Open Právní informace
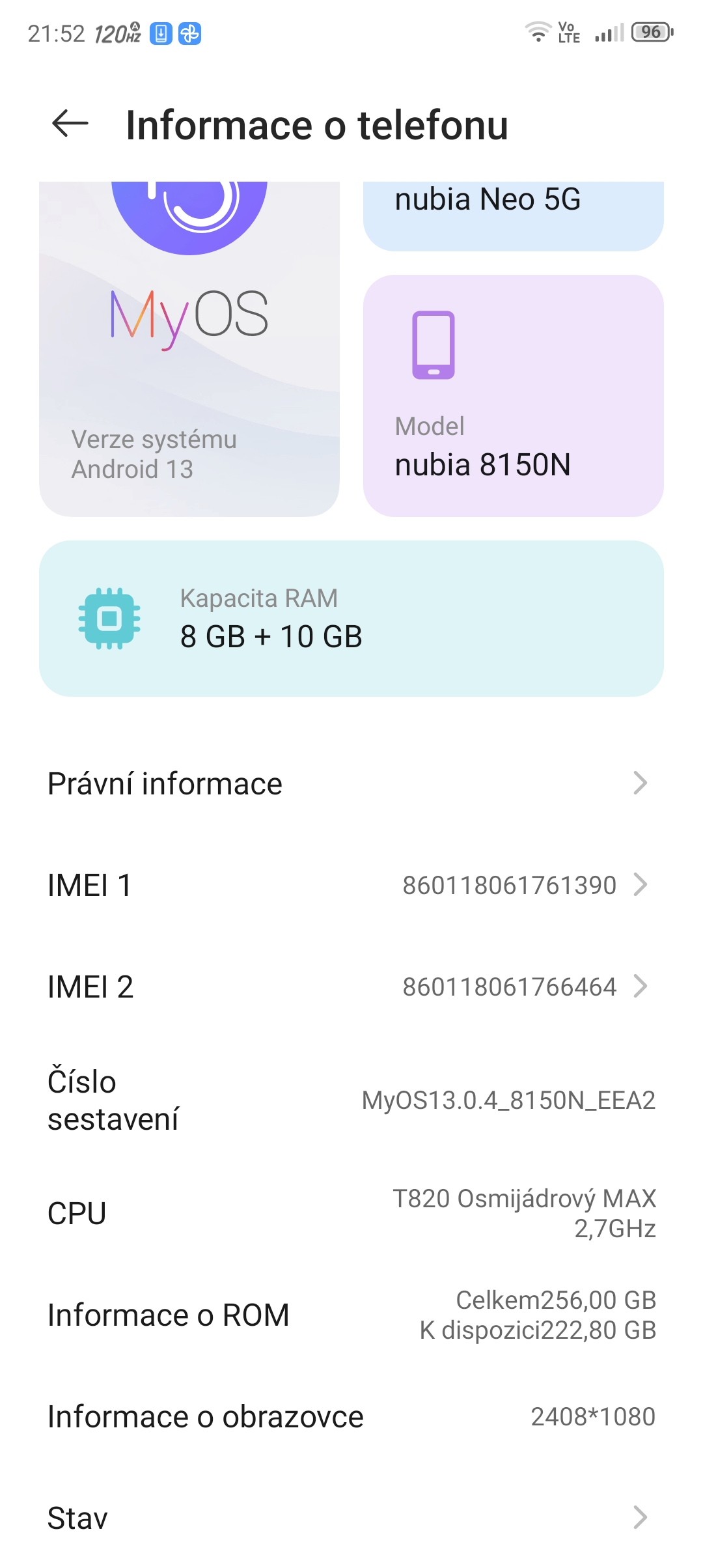Image resolution: width=703 pixels, height=1568 pixels. [351, 783]
